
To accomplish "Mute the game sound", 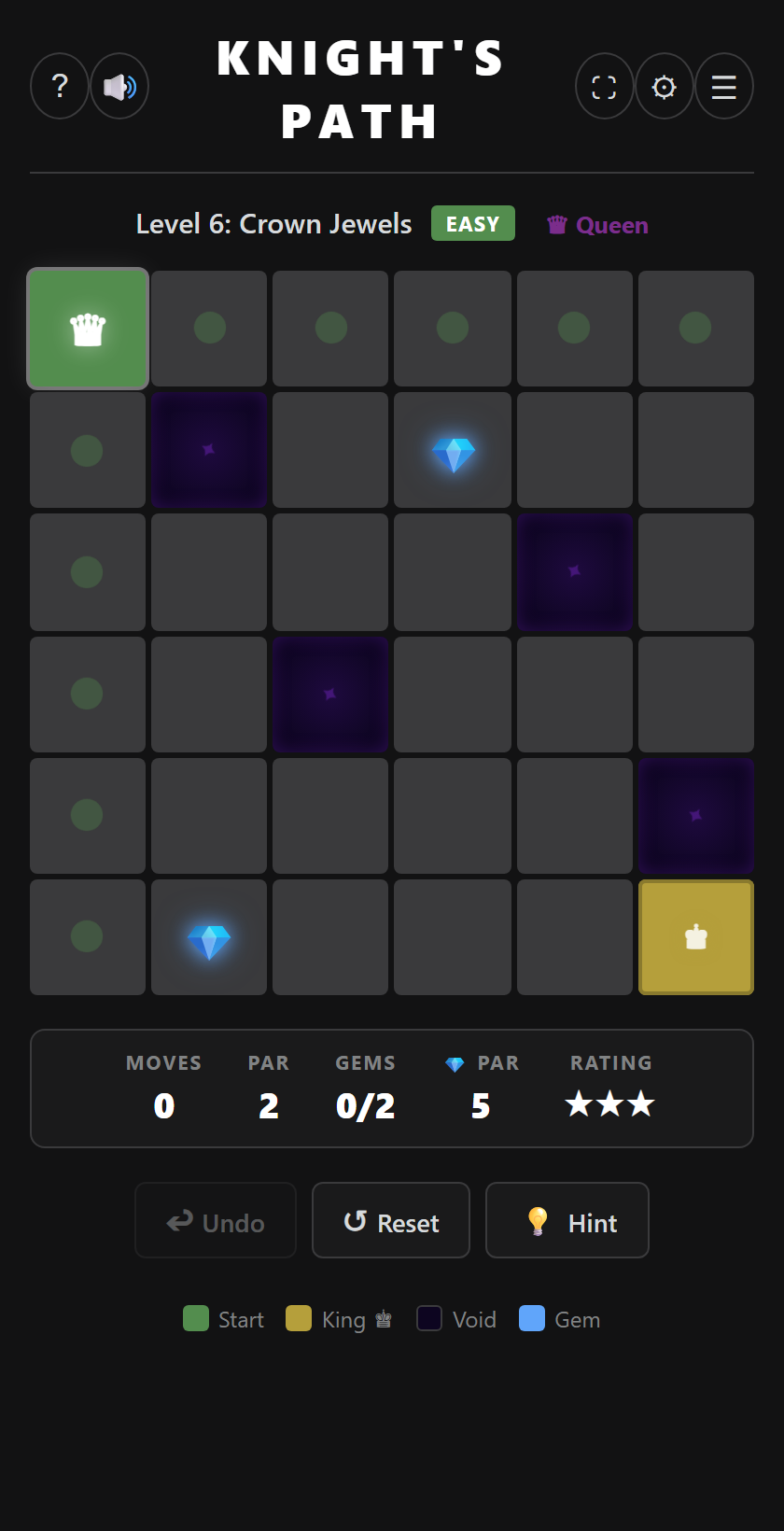I will [x=119, y=86].
